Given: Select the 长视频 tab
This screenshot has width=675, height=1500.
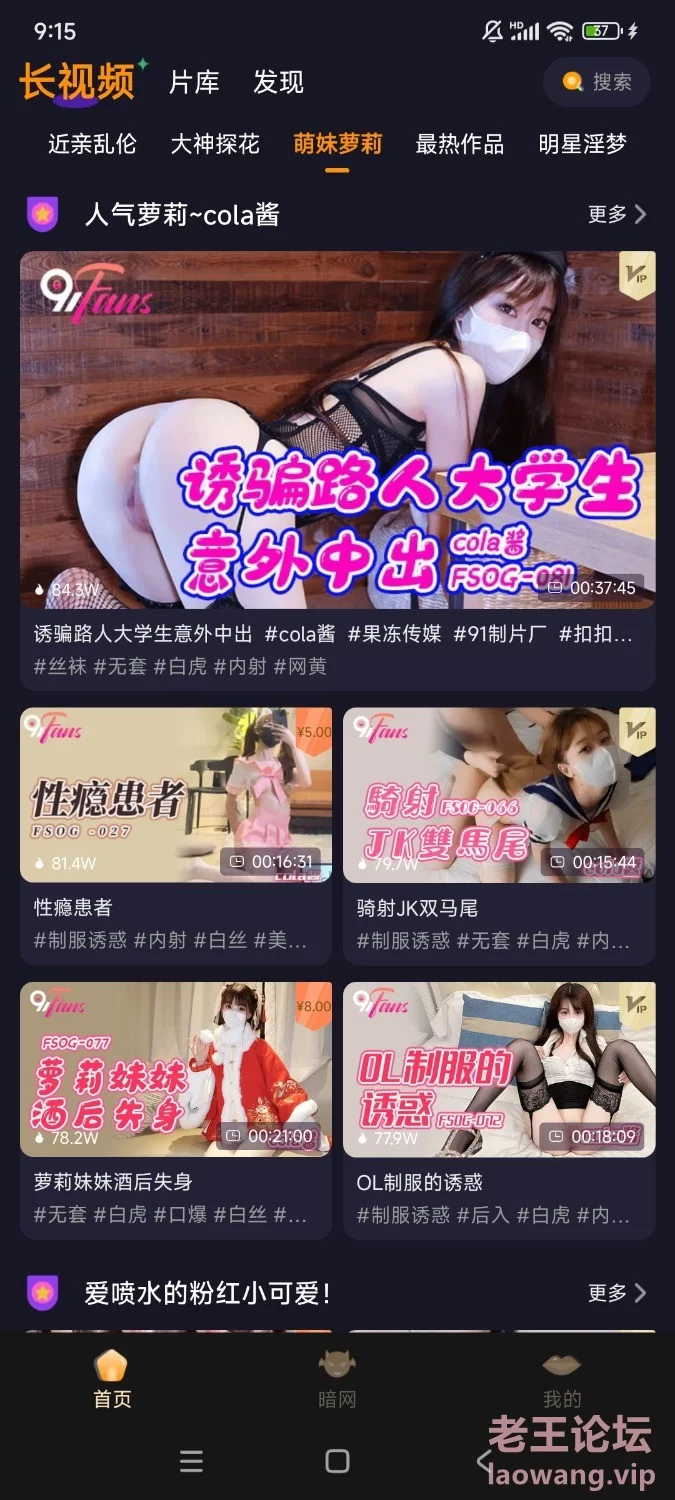Looking at the screenshot, I should [x=77, y=82].
